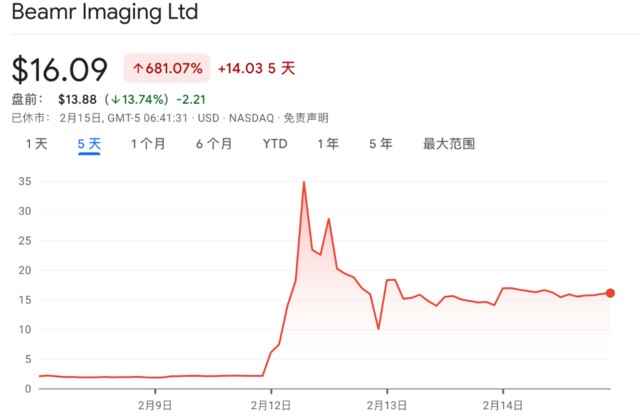This screenshot has width=640, height=418.
Task: Show the 1个月 chart range
Action: click(x=148, y=144)
